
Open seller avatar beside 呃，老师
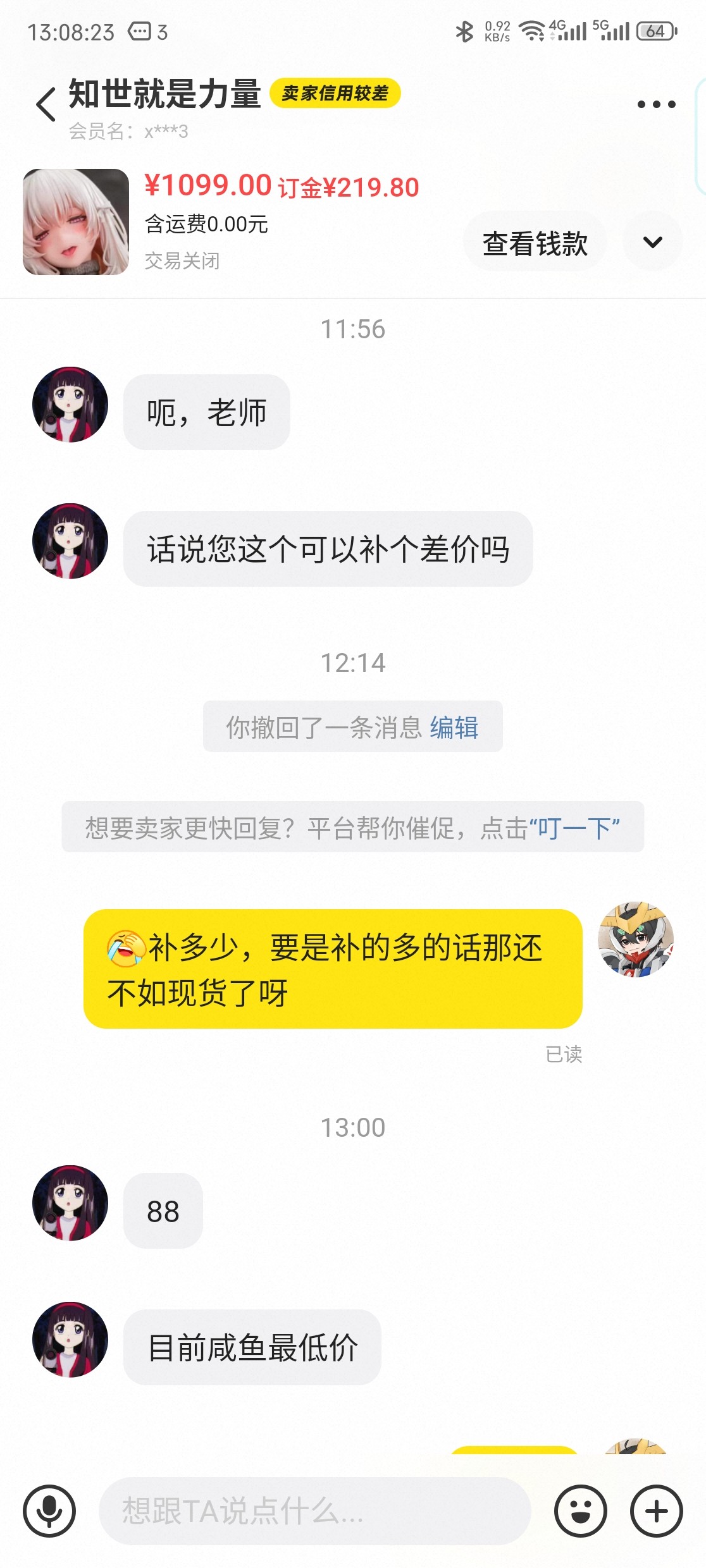pyautogui.click(x=70, y=405)
